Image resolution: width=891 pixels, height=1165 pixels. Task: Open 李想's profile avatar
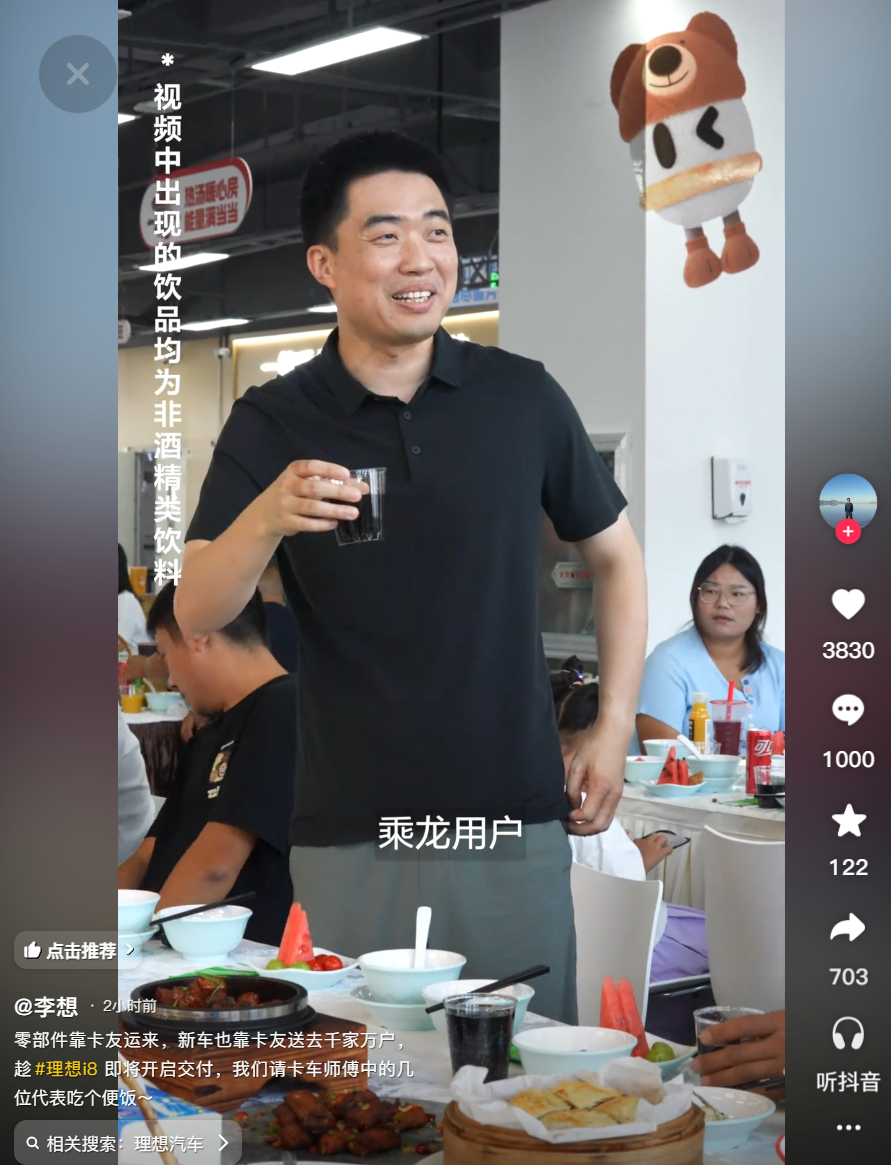(x=847, y=501)
